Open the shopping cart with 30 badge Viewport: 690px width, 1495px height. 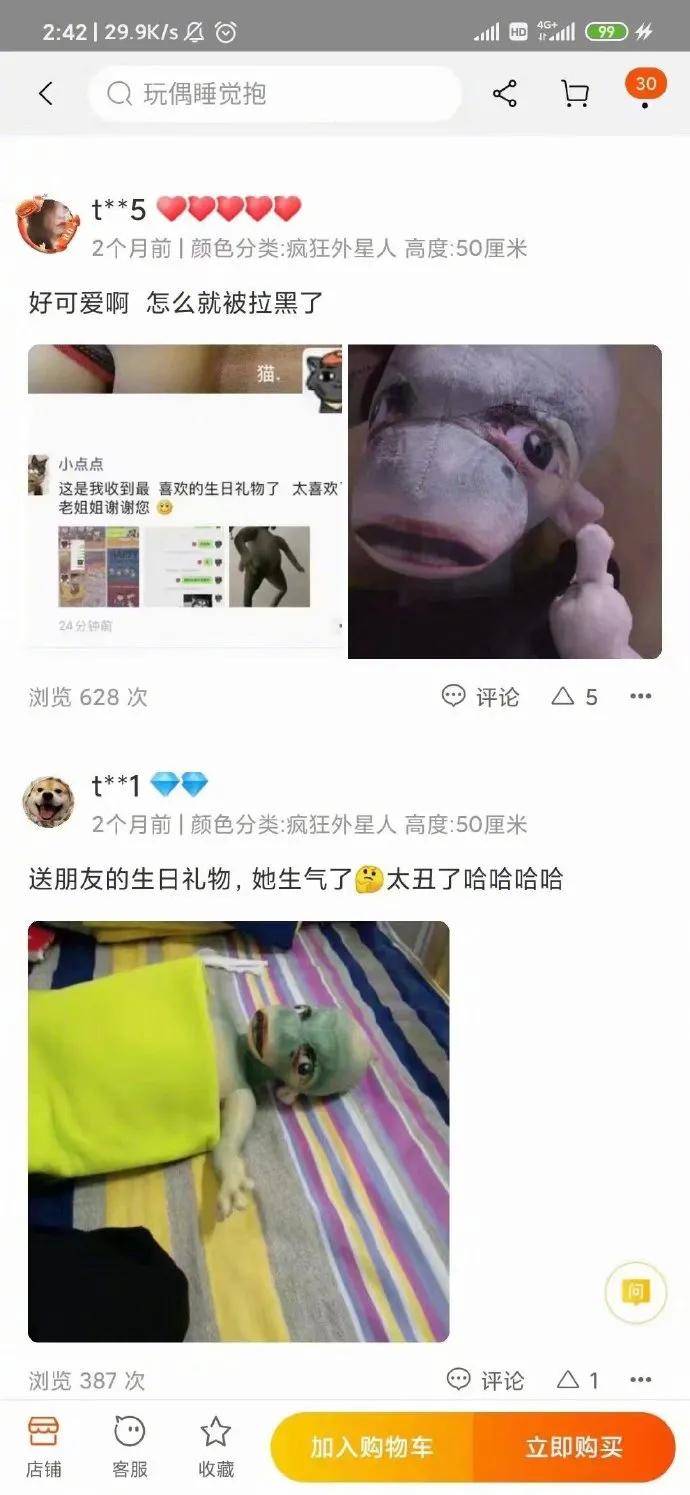pyautogui.click(x=576, y=94)
